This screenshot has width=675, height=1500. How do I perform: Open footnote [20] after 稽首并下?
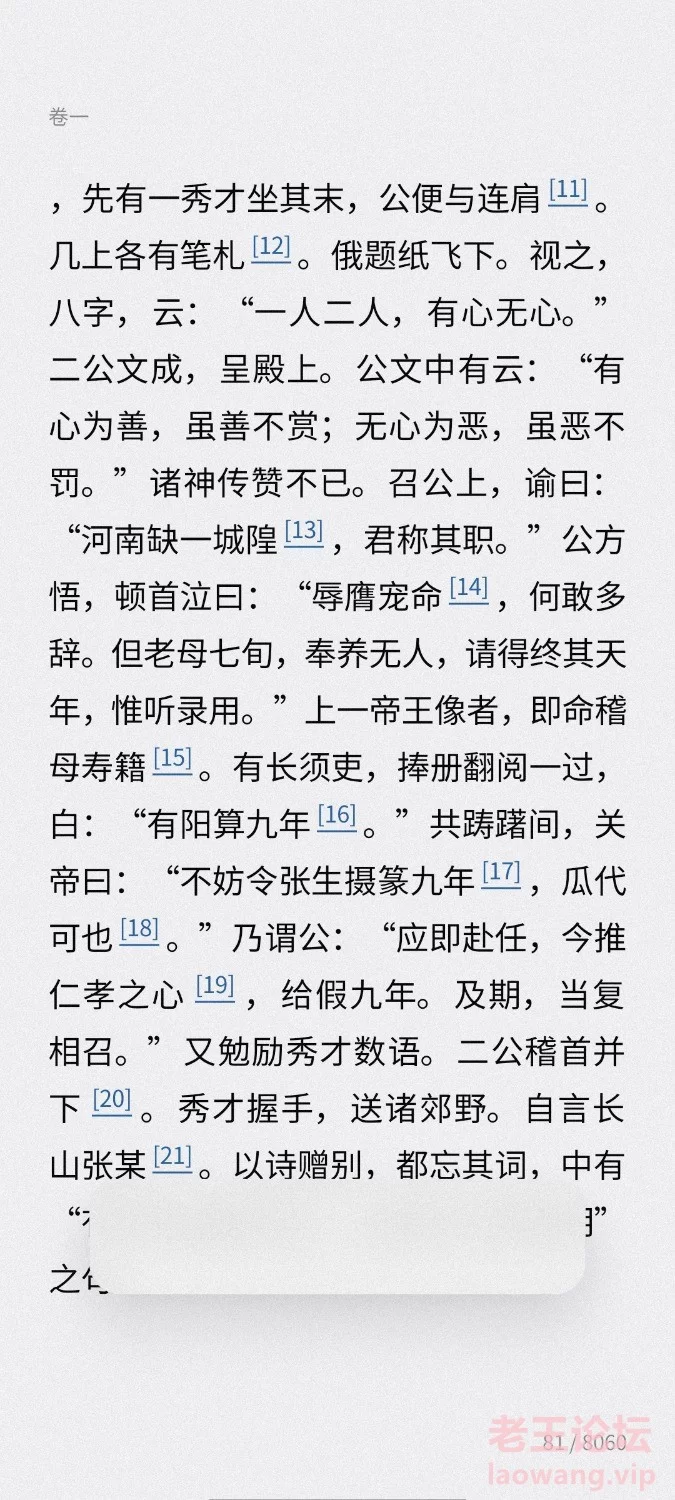112,1101
